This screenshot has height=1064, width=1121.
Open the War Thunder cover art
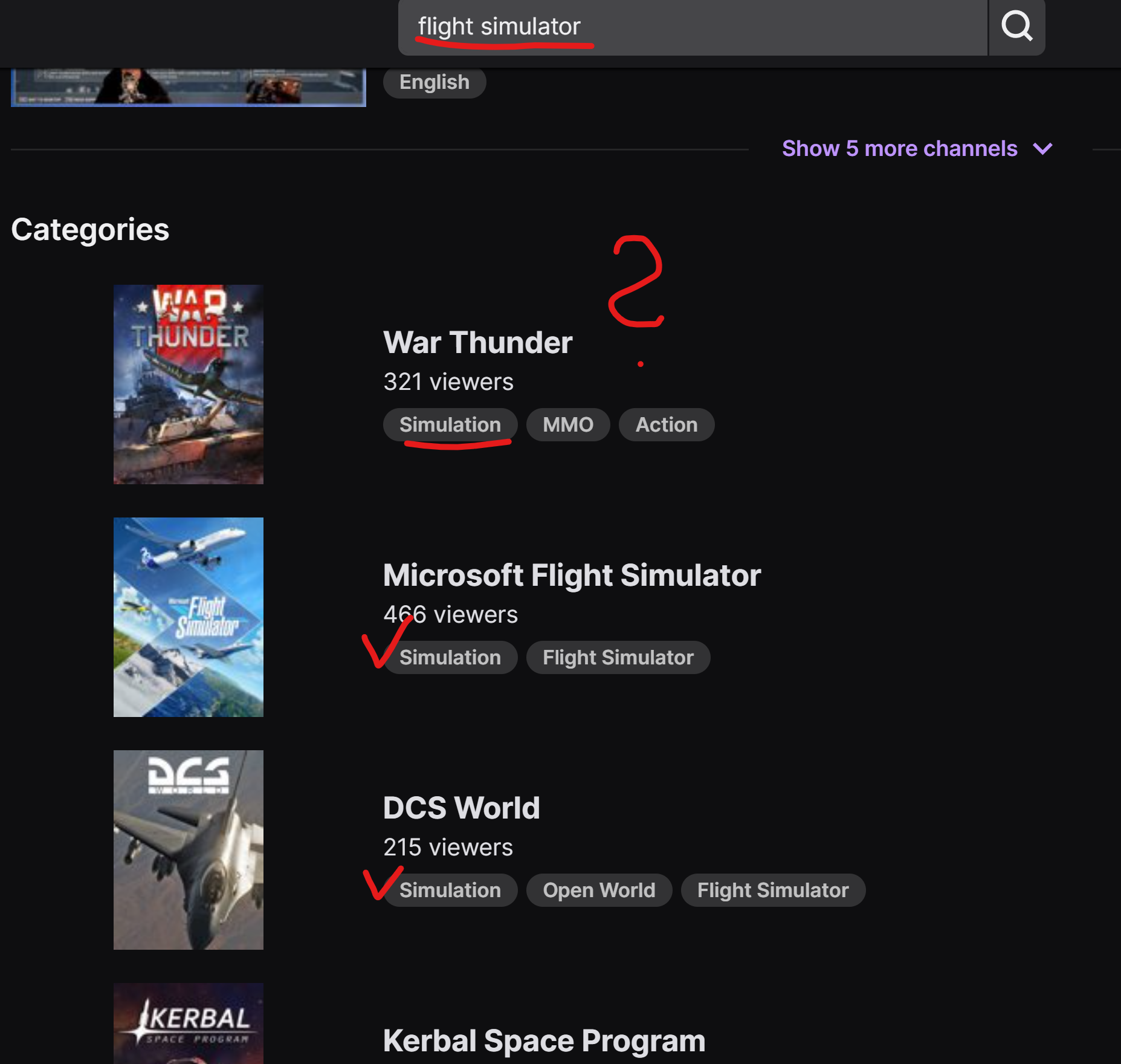pyautogui.click(x=188, y=384)
